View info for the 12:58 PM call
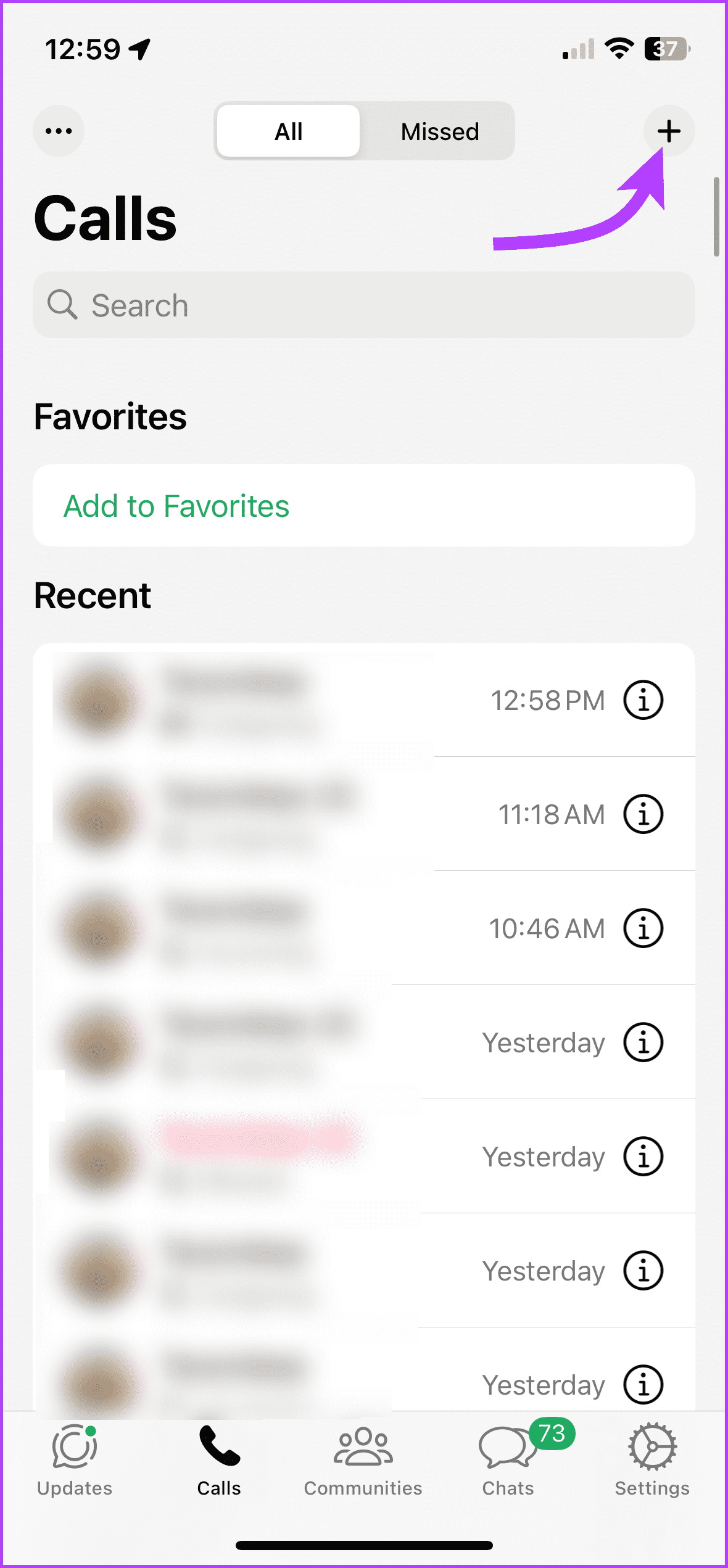 point(643,700)
